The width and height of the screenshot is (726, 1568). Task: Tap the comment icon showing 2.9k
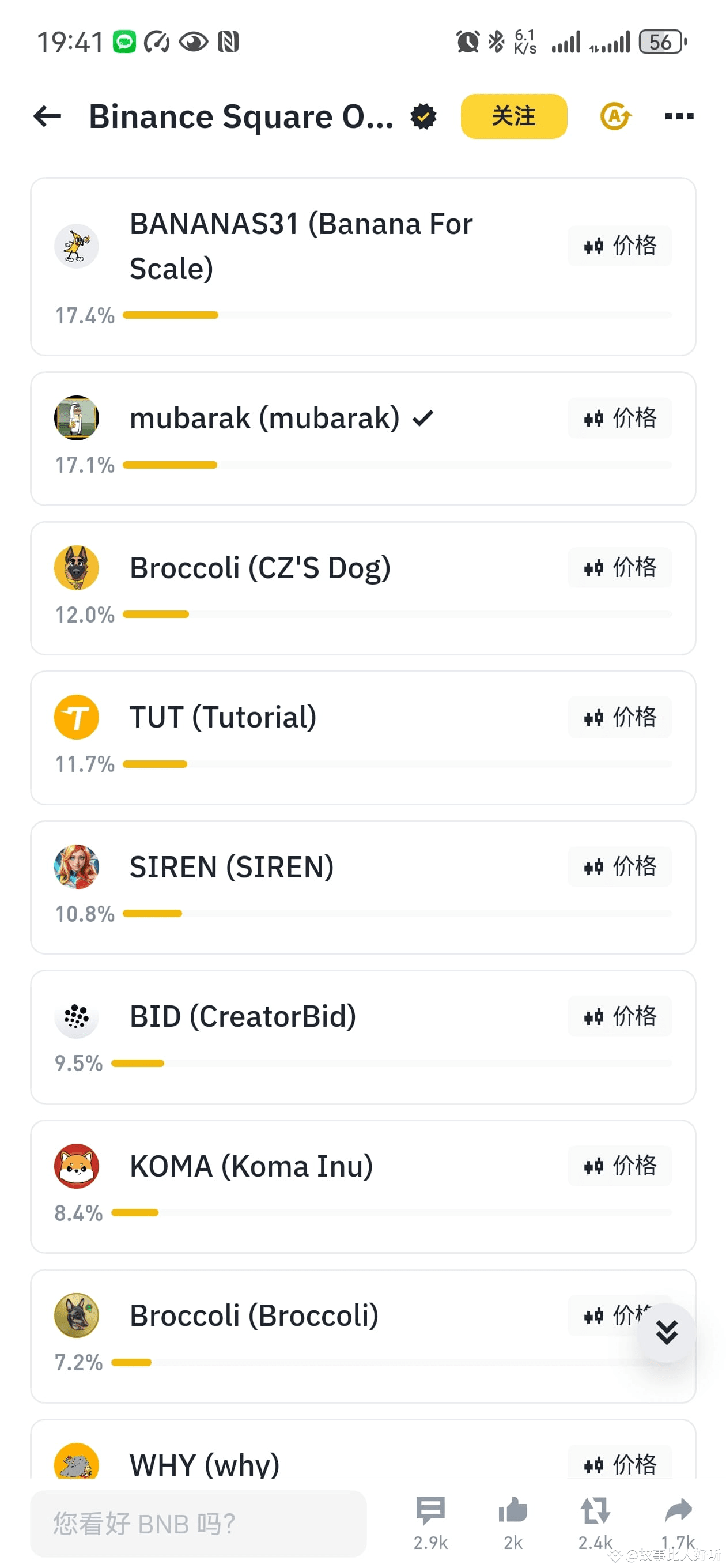(430, 1510)
